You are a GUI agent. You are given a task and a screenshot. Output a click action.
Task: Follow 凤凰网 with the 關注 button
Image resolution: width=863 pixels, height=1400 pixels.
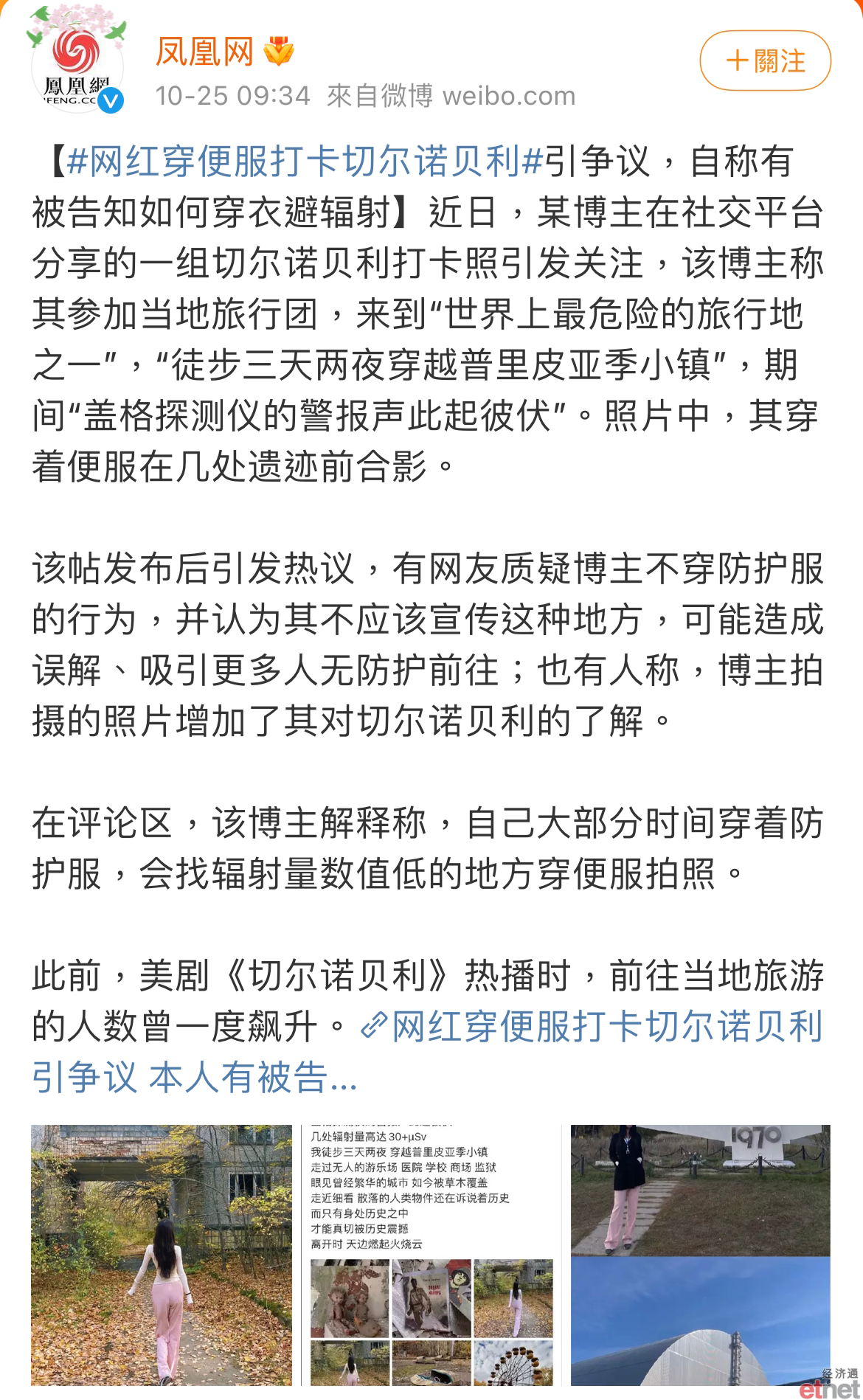tap(765, 60)
